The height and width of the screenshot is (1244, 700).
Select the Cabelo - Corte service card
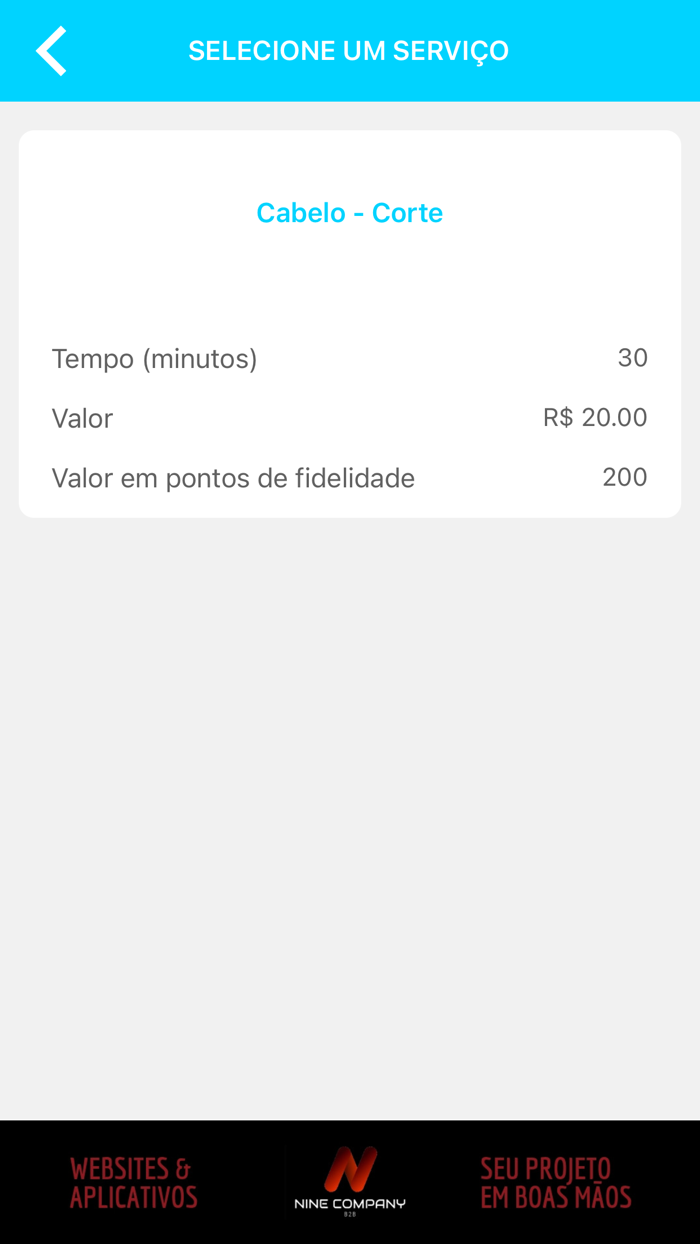(x=349, y=323)
